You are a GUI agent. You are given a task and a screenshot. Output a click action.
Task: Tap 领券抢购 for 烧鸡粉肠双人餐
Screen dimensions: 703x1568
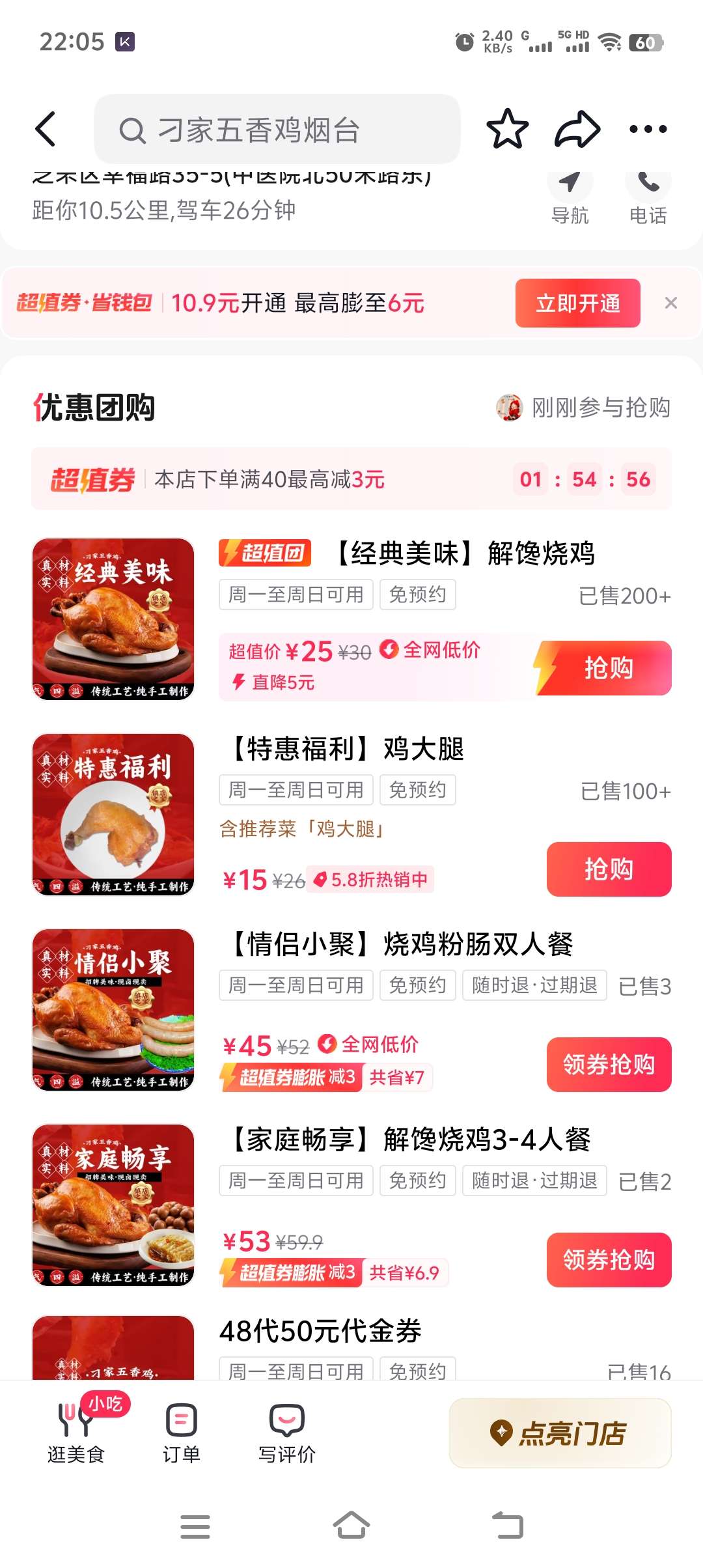tap(609, 1065)
